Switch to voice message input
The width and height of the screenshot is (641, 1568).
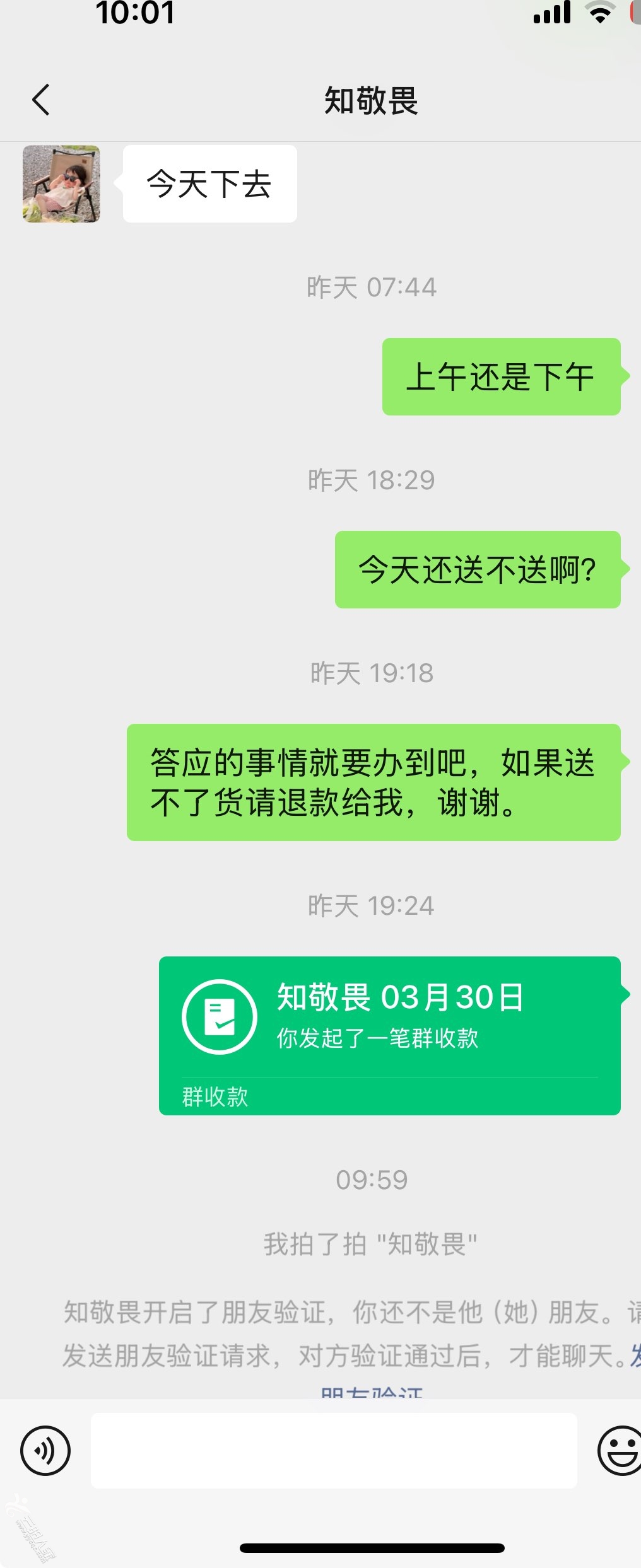[x=45, y=1450]
